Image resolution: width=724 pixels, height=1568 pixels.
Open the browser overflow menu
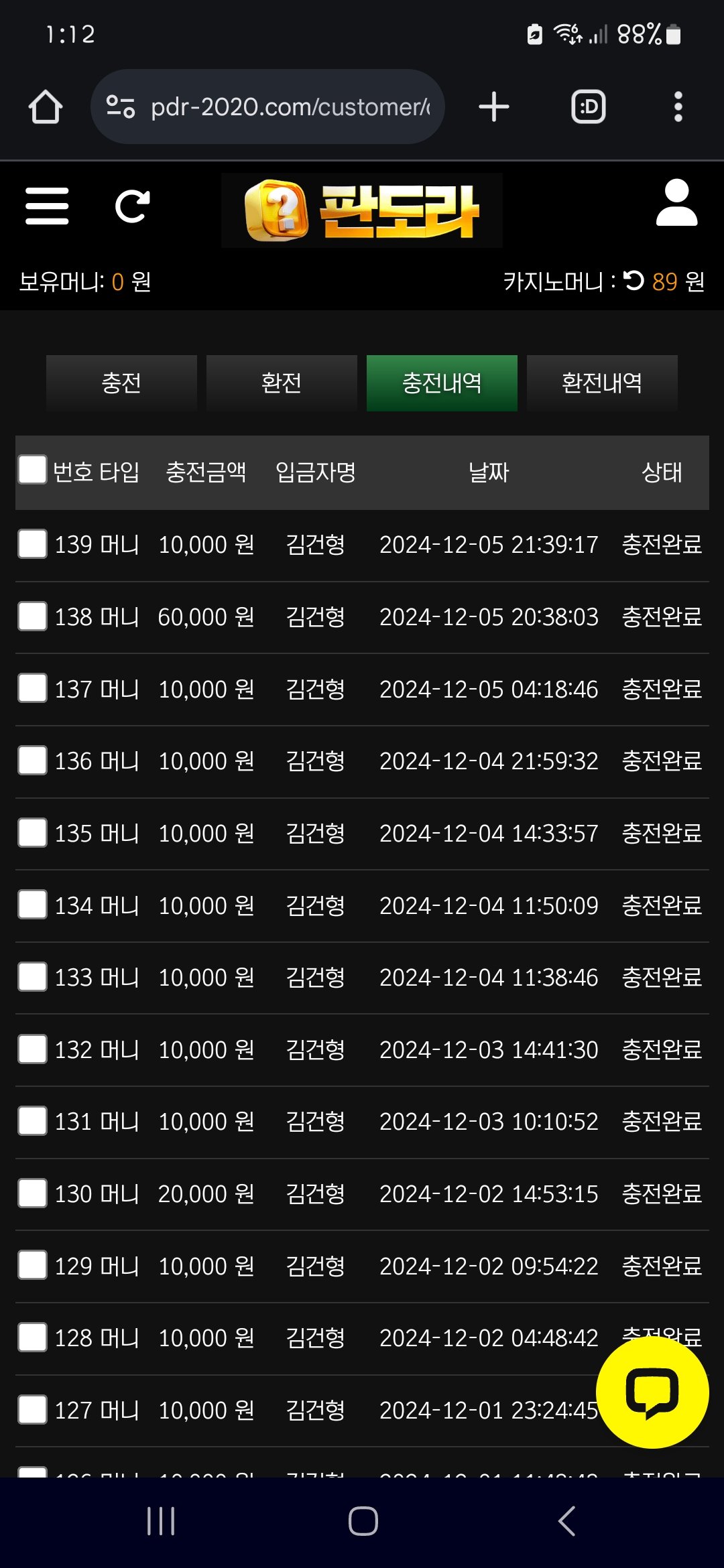tap(678, 107)
